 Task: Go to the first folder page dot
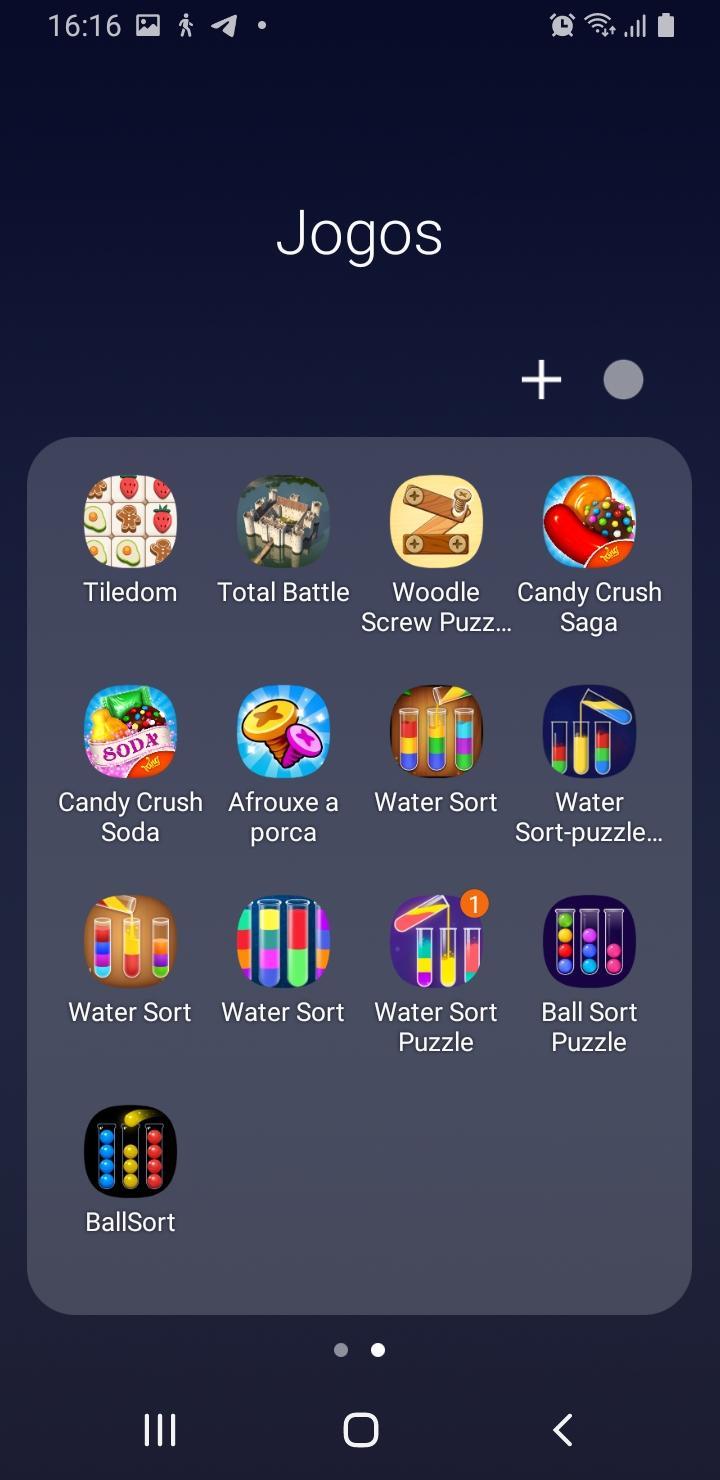(341, 1350)
